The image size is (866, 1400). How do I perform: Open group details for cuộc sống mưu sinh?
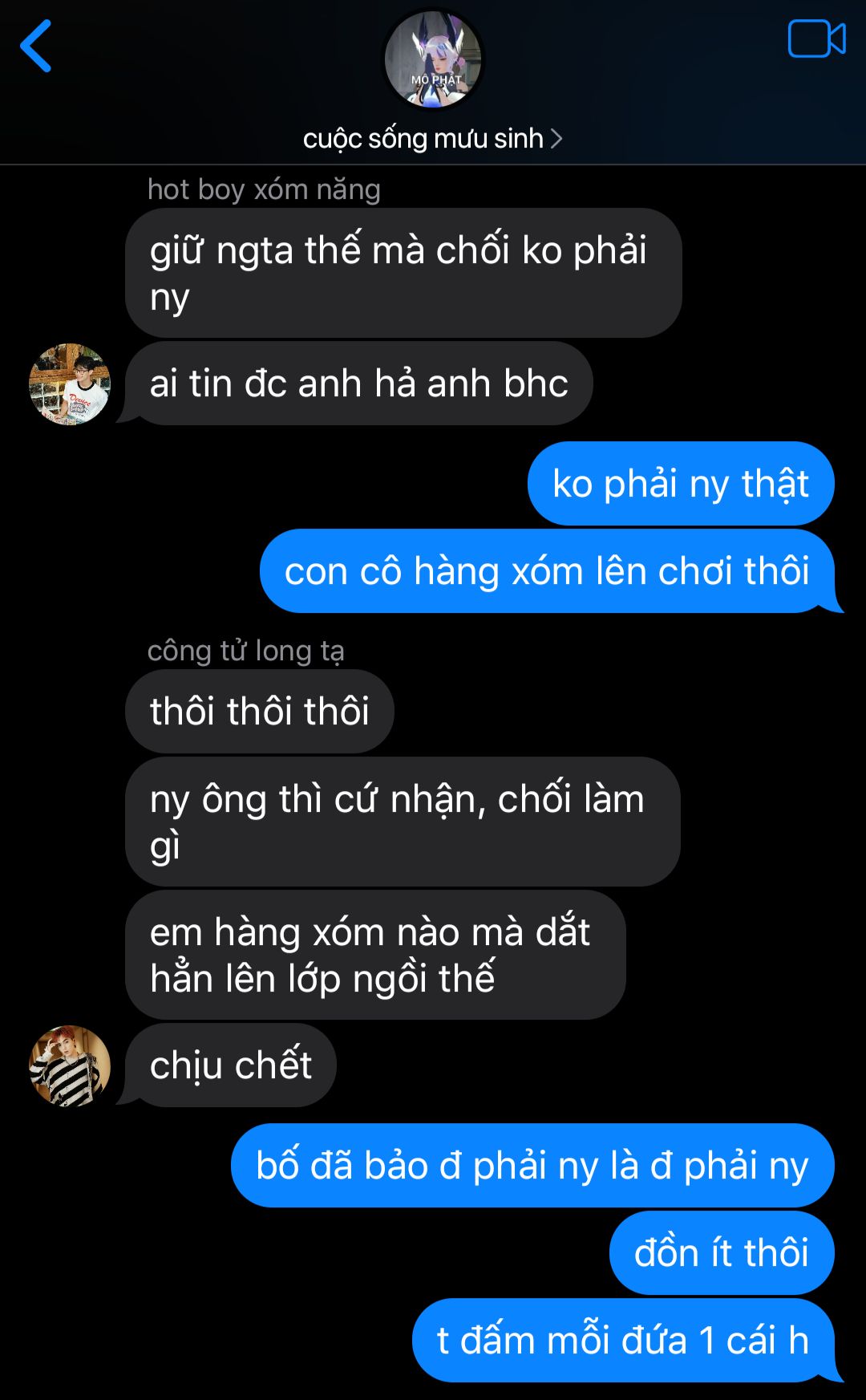point(432,139)
